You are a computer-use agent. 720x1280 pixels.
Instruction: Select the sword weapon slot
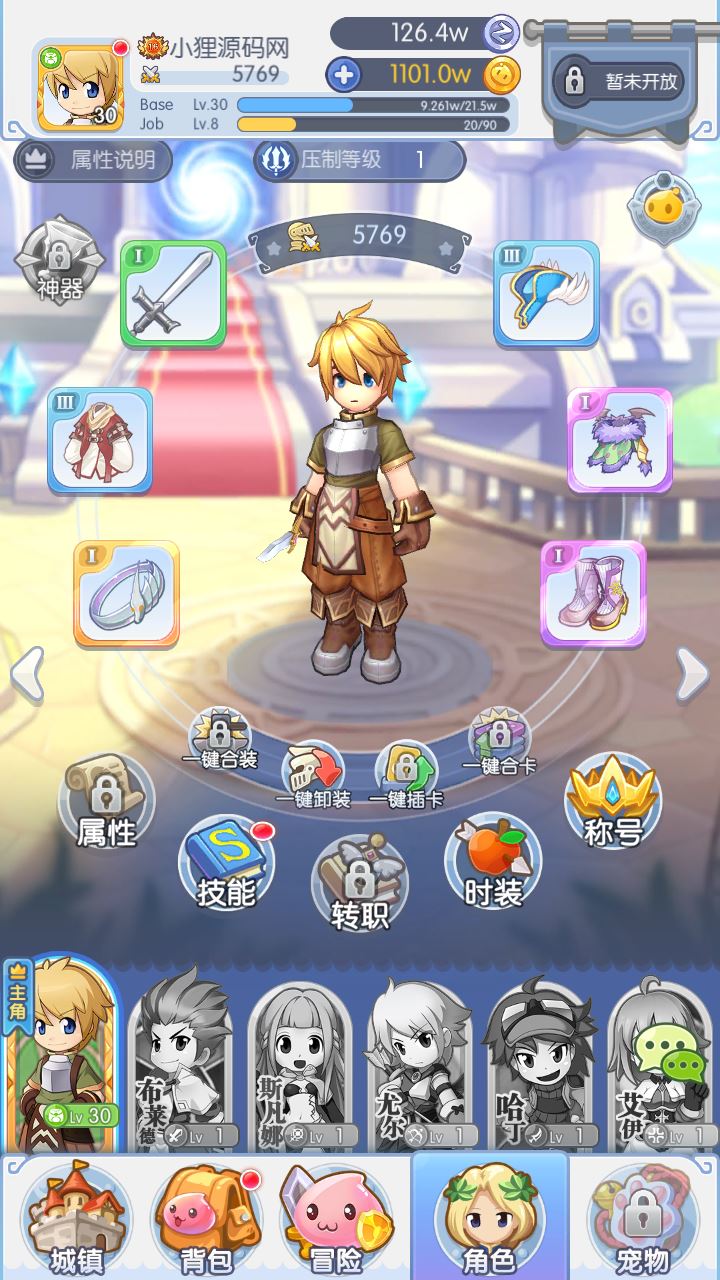[x=173, y=294]
